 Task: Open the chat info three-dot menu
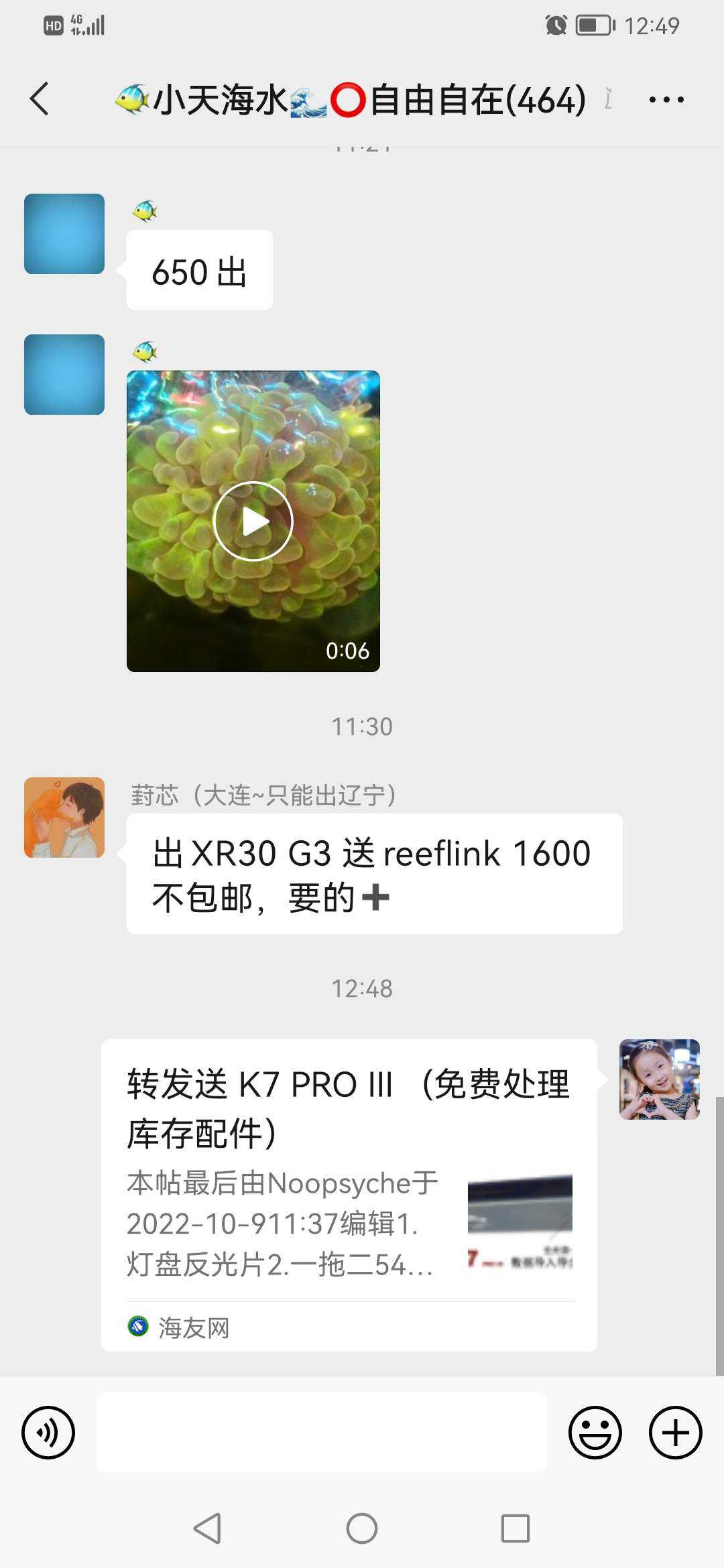pos(666,100)
